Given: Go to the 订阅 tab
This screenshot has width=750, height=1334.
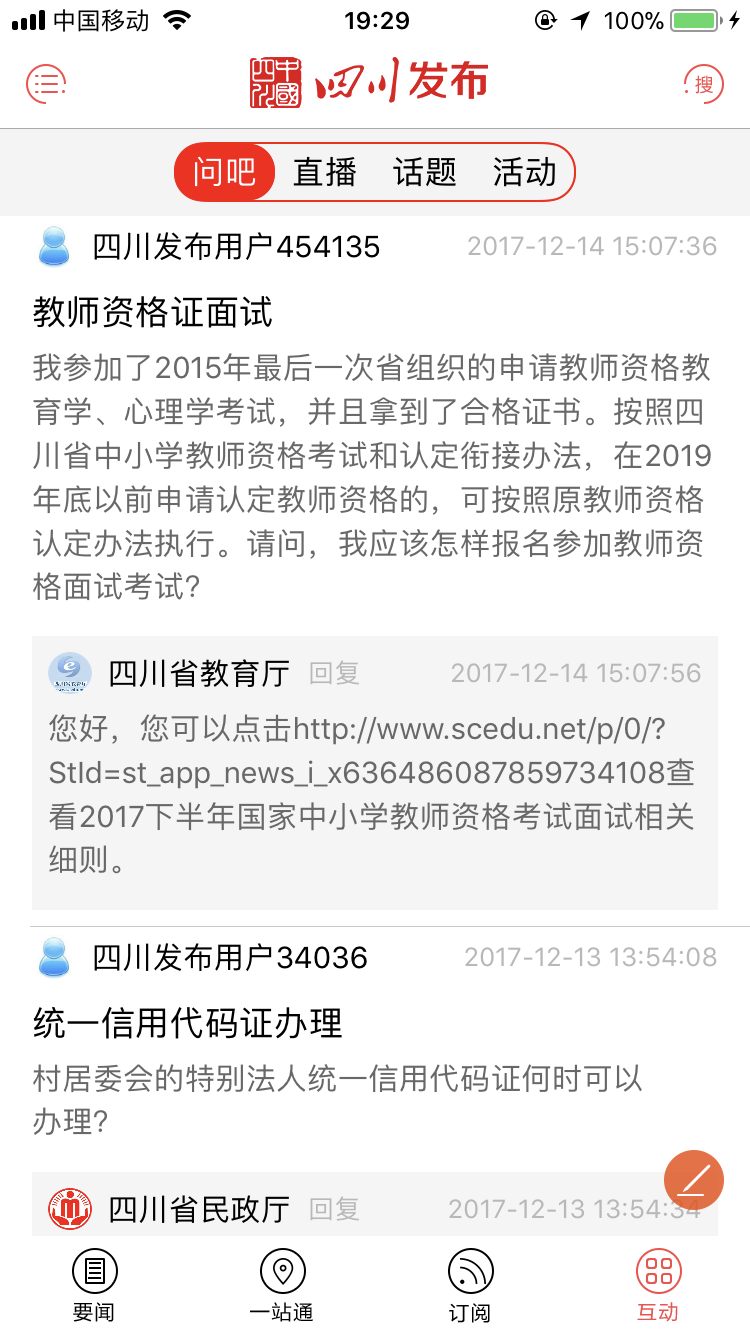Looking at the screenshot, I should coord(469,1286).
